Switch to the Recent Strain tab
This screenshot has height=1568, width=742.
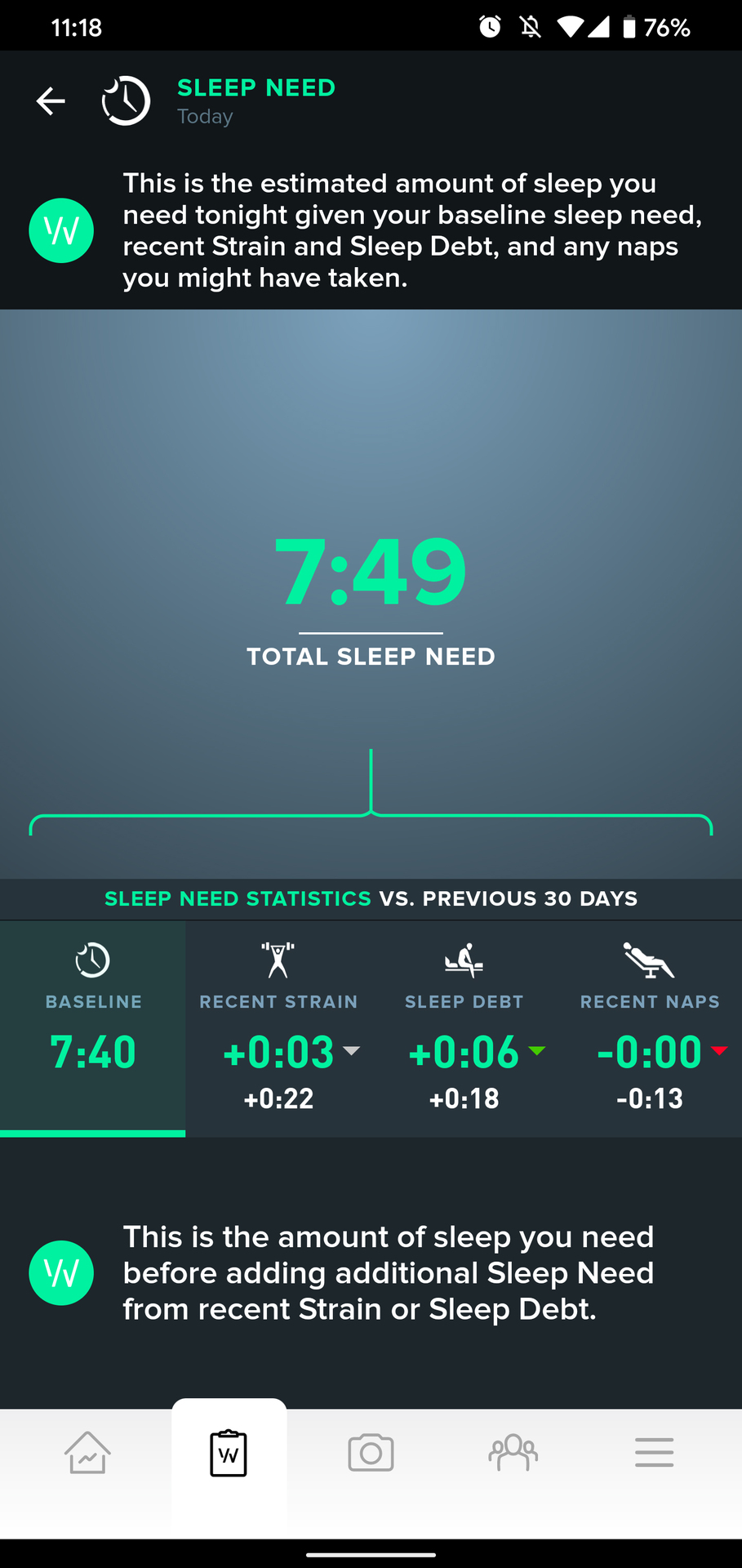[278, 1027]
